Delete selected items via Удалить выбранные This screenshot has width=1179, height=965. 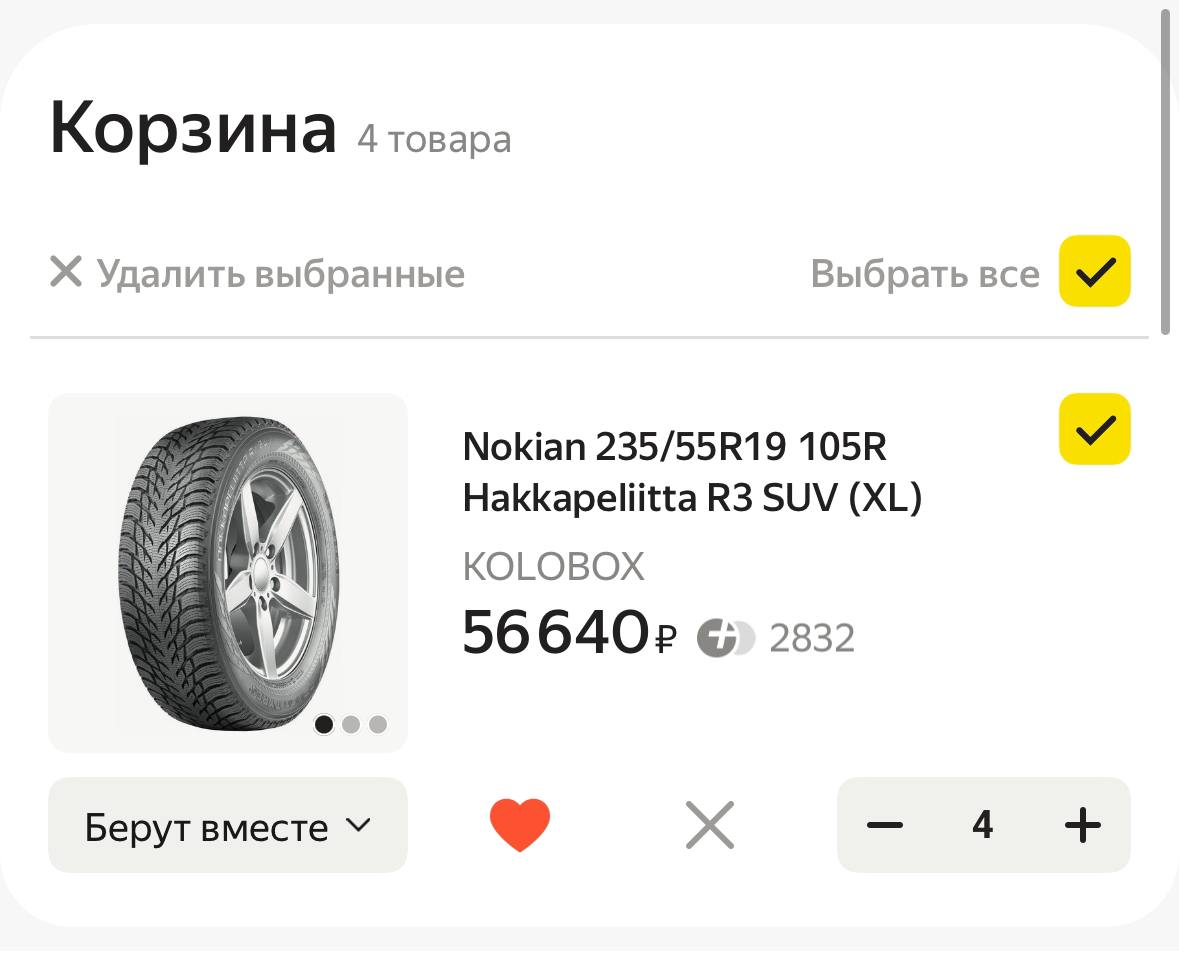point(258,273)
